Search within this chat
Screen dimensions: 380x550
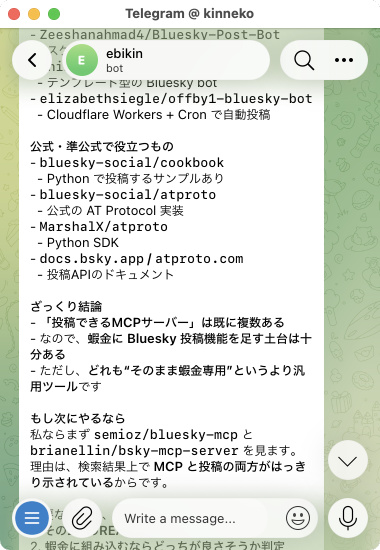click(304, 60)
